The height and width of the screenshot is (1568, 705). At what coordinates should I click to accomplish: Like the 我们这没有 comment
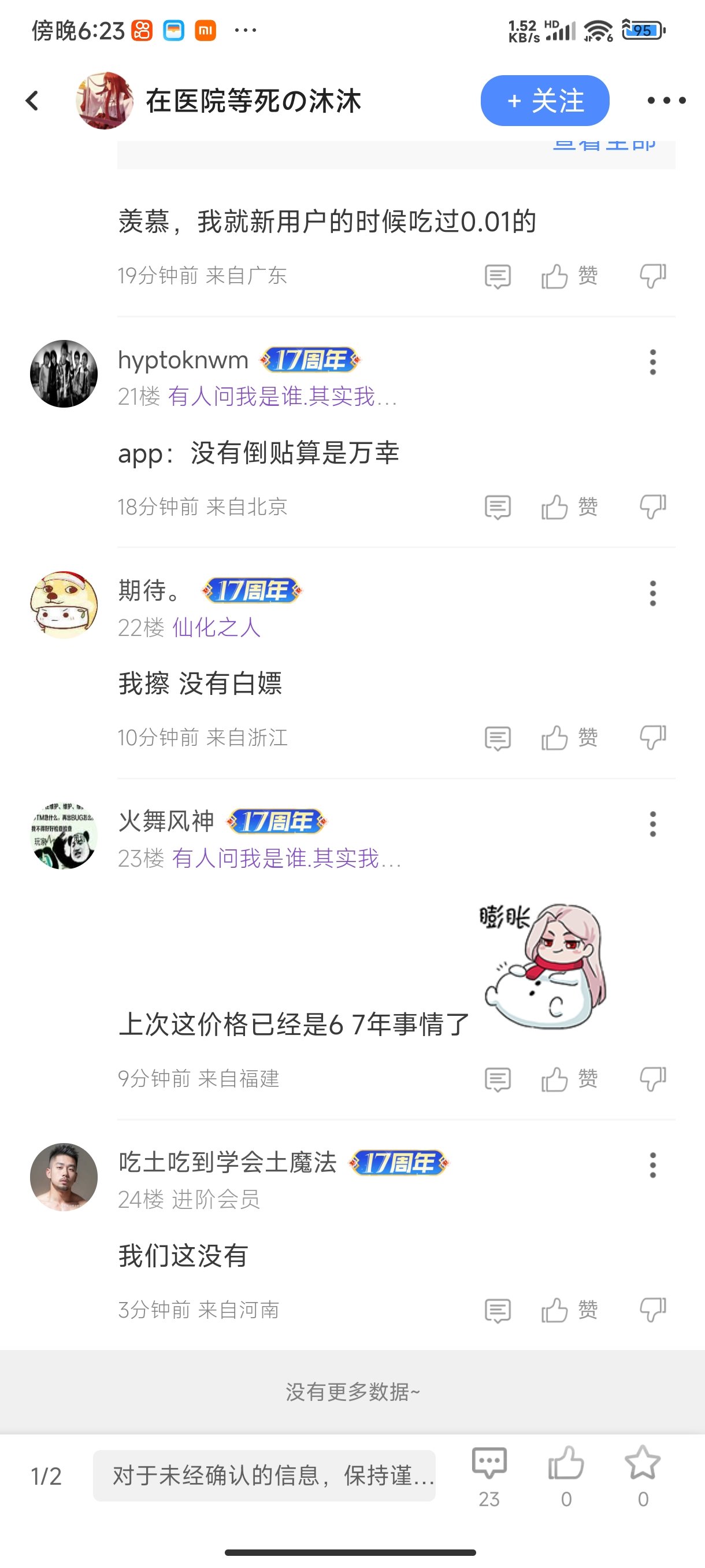tap(555, 1310)
